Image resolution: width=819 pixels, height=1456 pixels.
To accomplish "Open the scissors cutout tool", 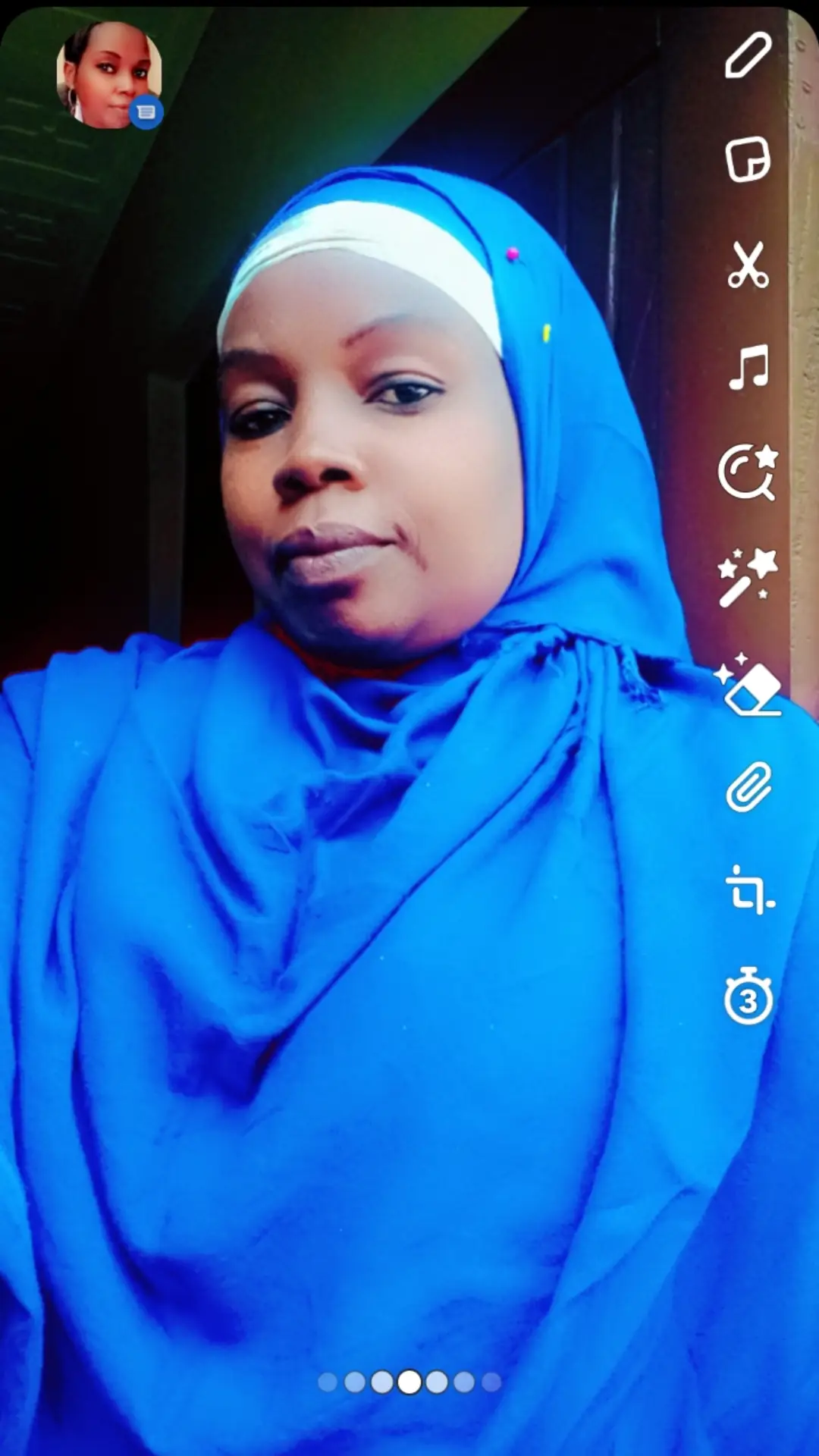I will pos(748,265).
